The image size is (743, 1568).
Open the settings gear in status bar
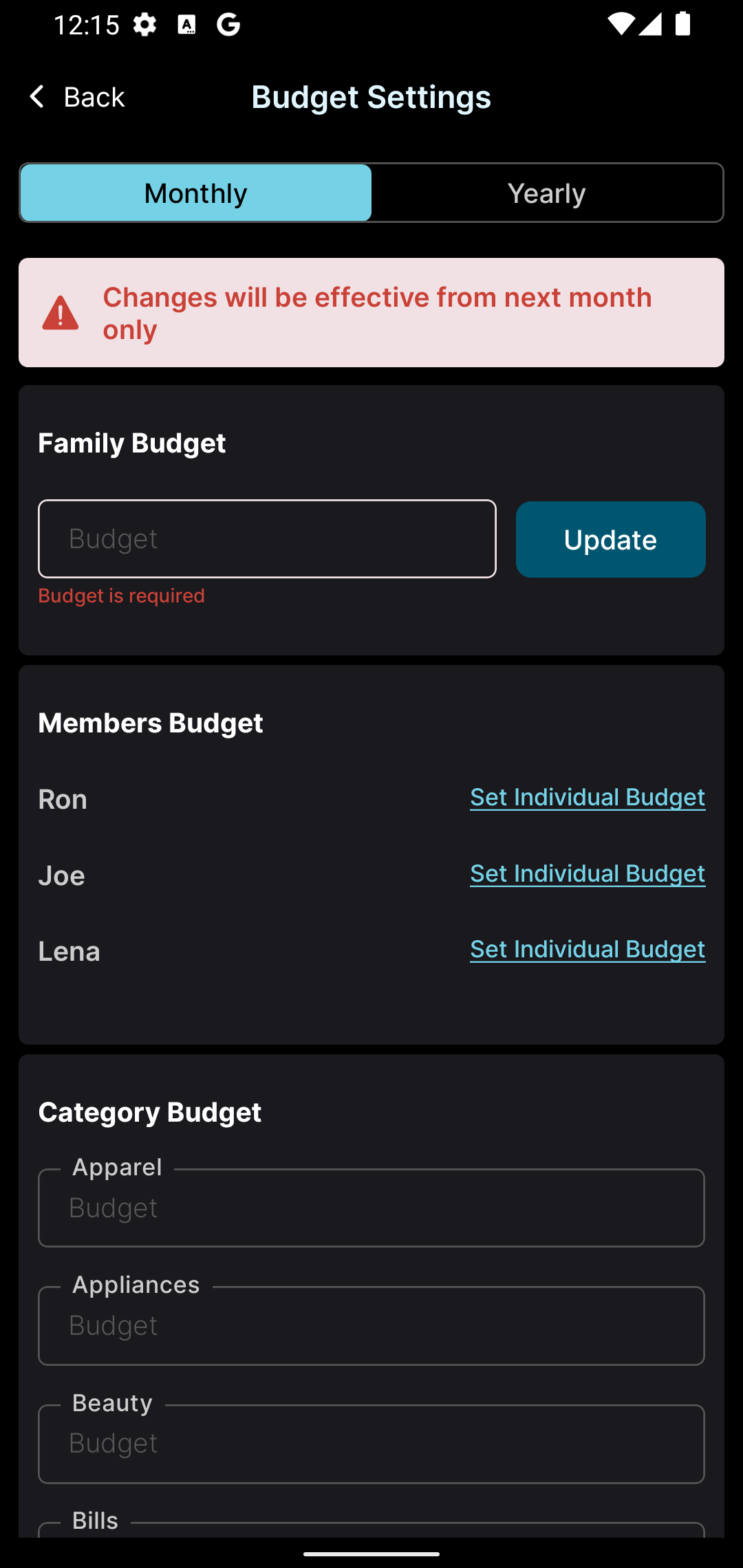coord(145,24)
